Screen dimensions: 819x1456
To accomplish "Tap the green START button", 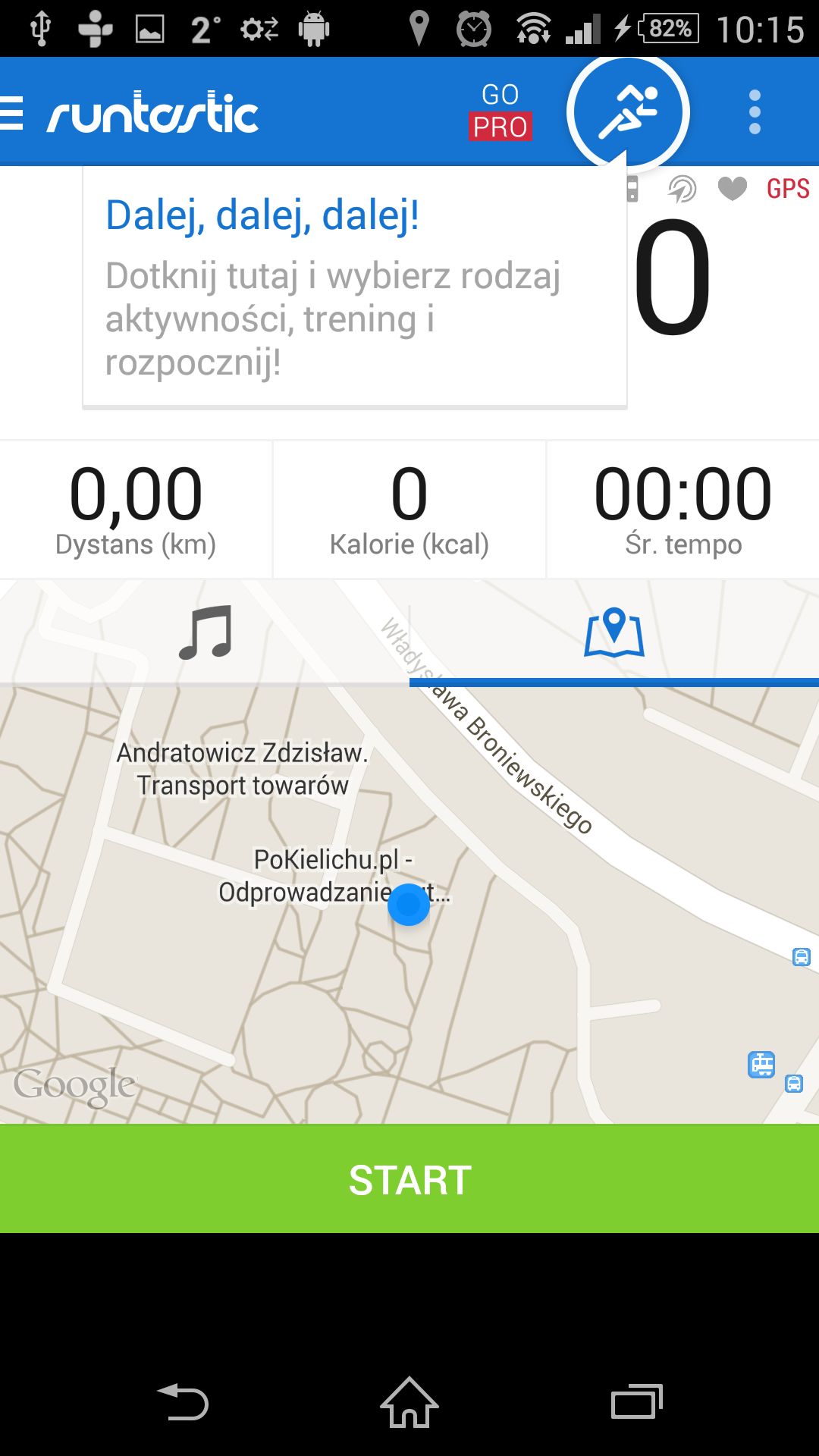I will [409, 1178].
